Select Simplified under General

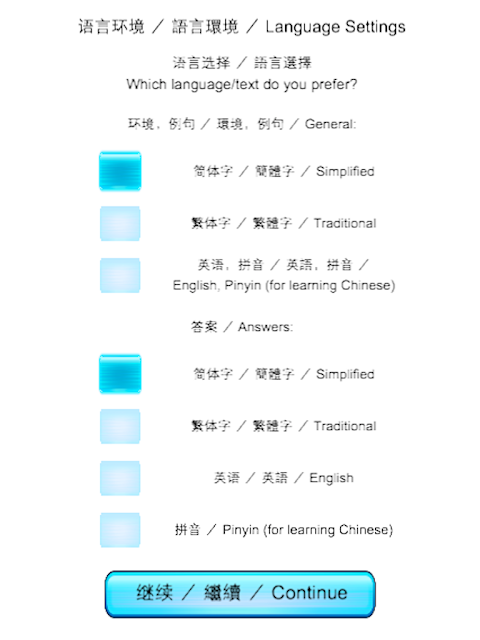point(120,171)
